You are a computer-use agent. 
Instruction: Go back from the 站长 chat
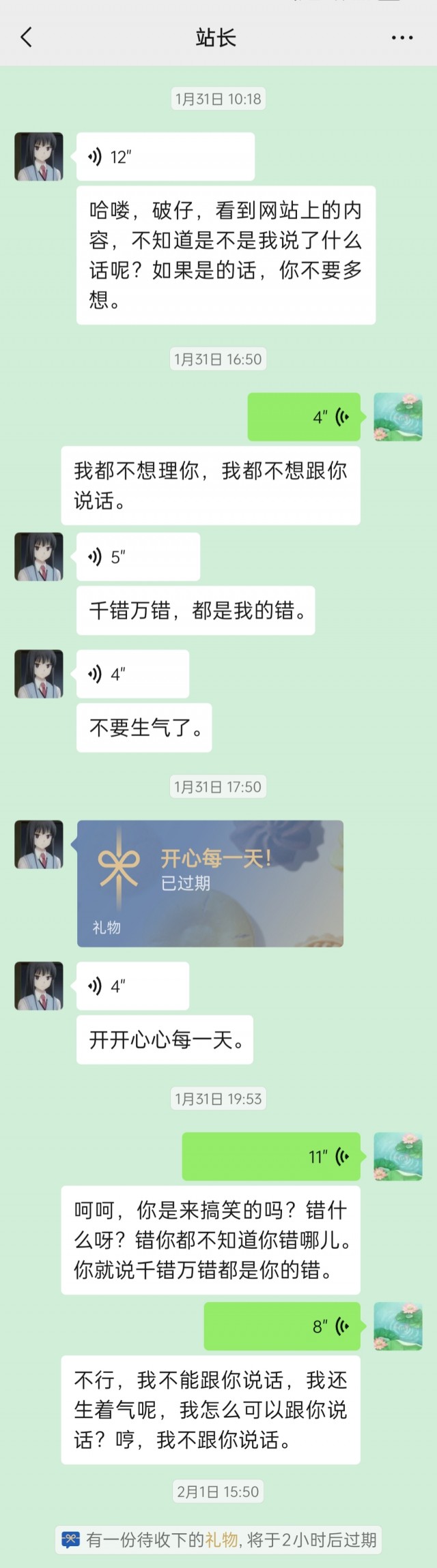[26, 37]
